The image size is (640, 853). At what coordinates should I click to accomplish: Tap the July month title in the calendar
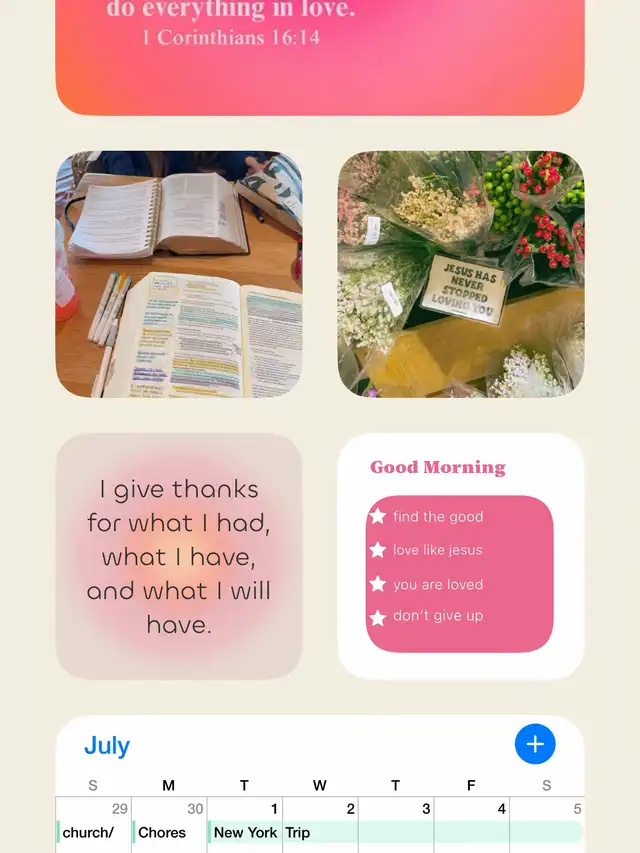coord(107,746)
